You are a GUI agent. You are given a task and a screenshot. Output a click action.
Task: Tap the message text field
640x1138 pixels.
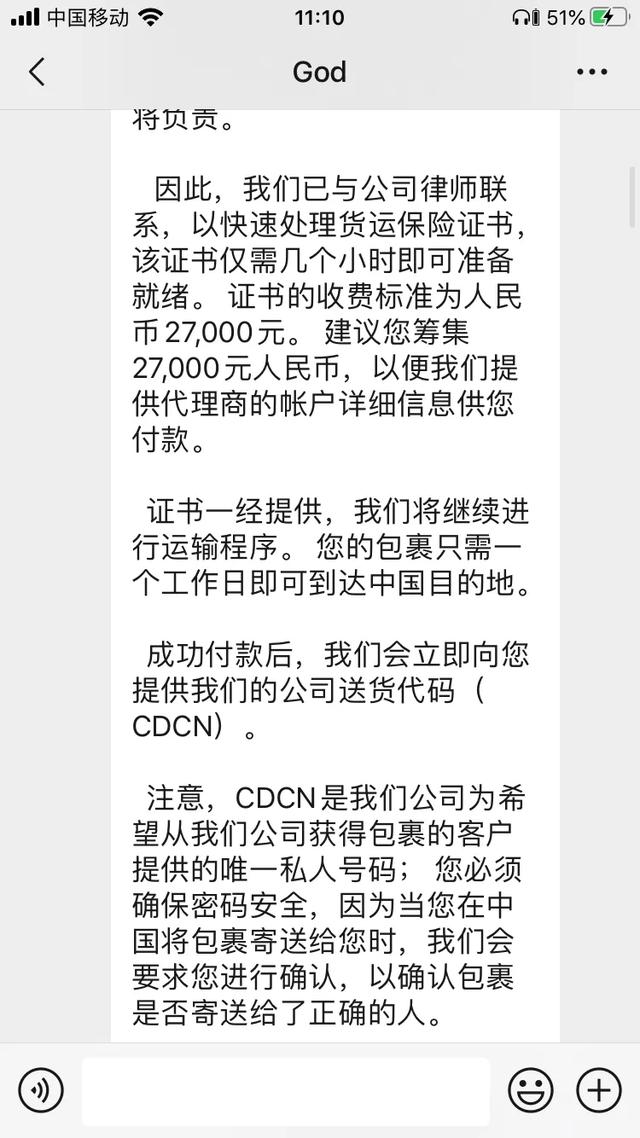pyautogui.click(x=286, y=1091)
